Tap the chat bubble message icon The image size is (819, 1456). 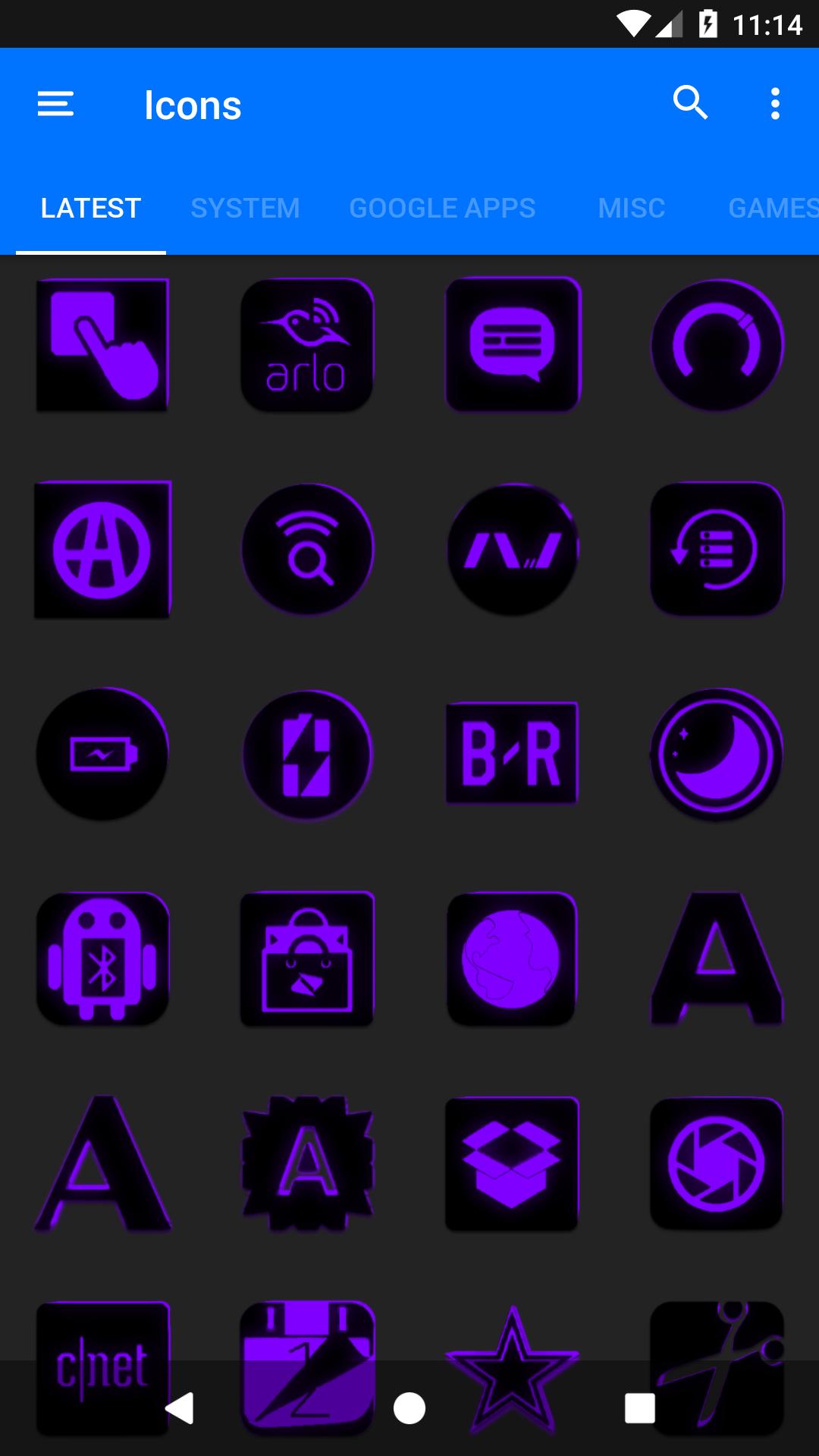coord(512,345)
